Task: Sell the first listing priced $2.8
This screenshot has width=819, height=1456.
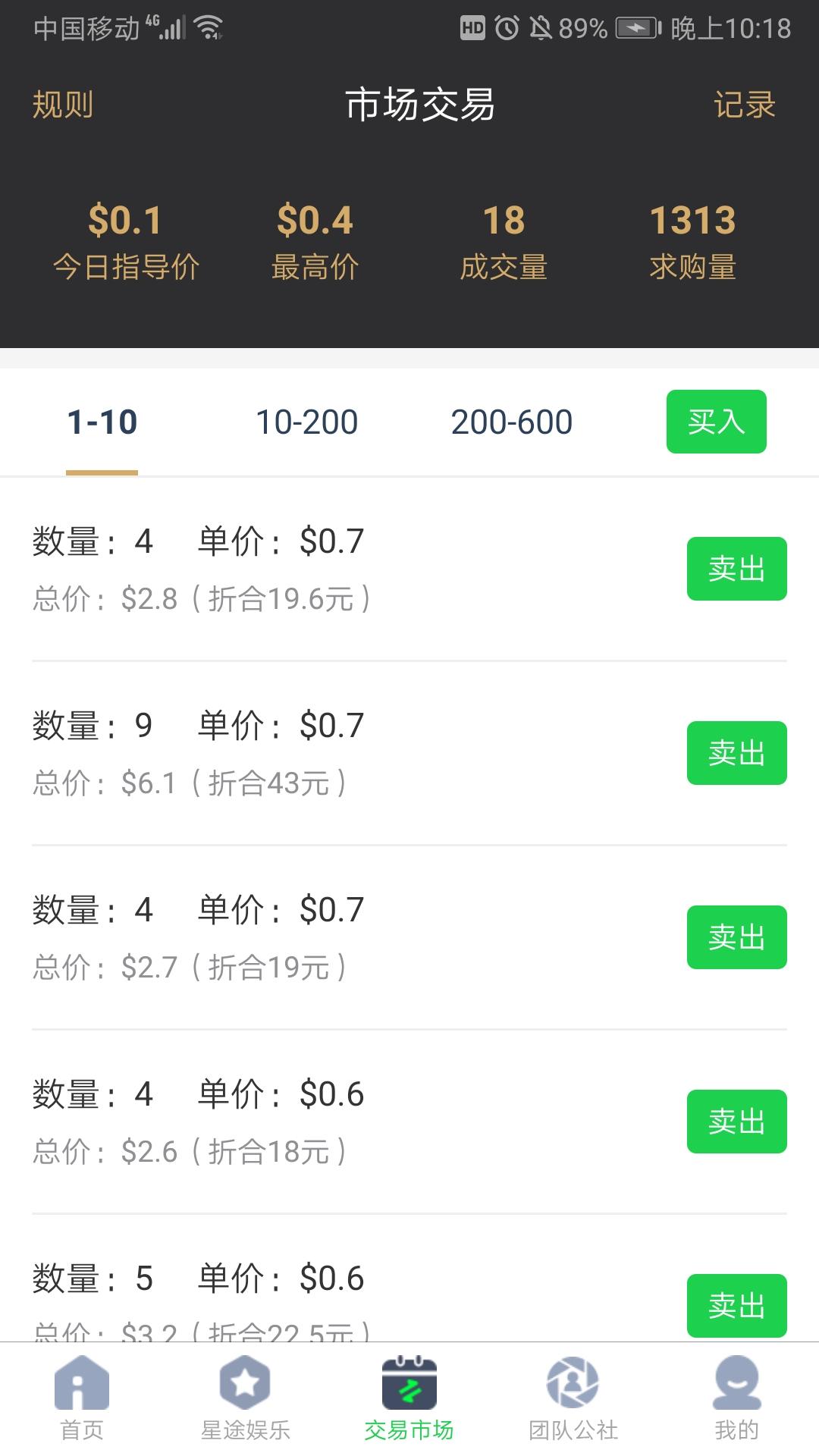Action: click(x=736, y=570)
